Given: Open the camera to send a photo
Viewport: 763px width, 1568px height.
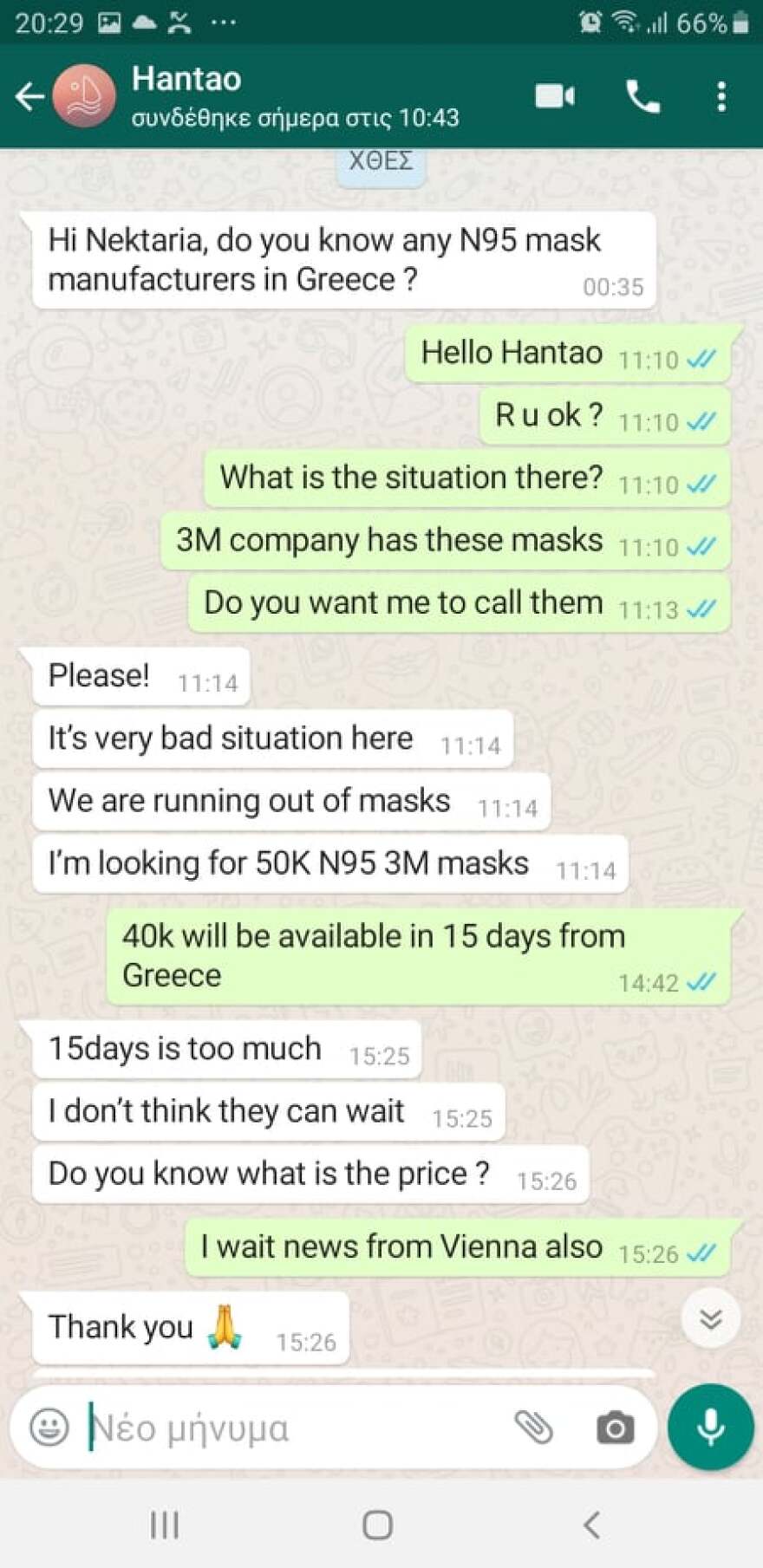Looking at the screenshot, I should [615, 1428].
